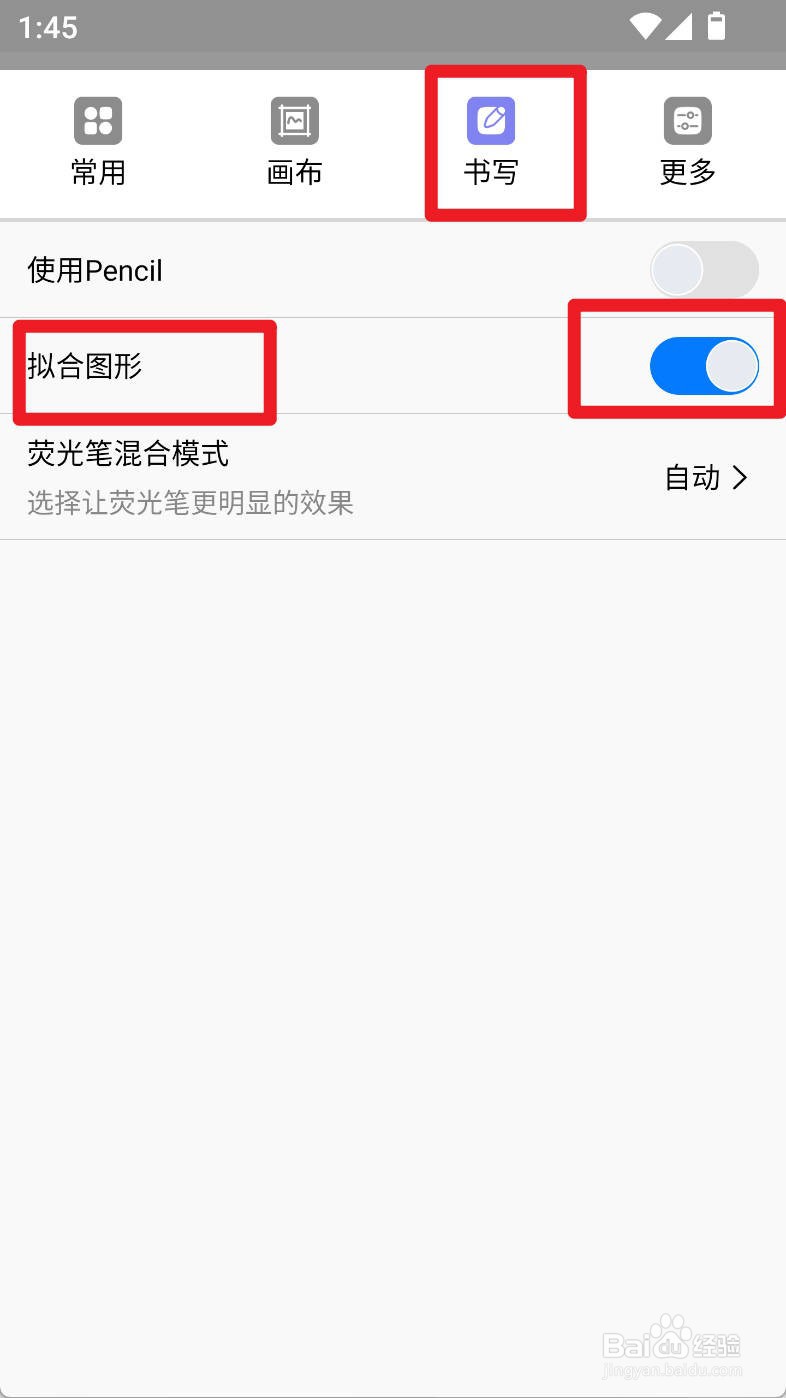Viewport: 786px width, 1398px height.
Task: Select the 常用 grid icon
Action: (98, 120)
